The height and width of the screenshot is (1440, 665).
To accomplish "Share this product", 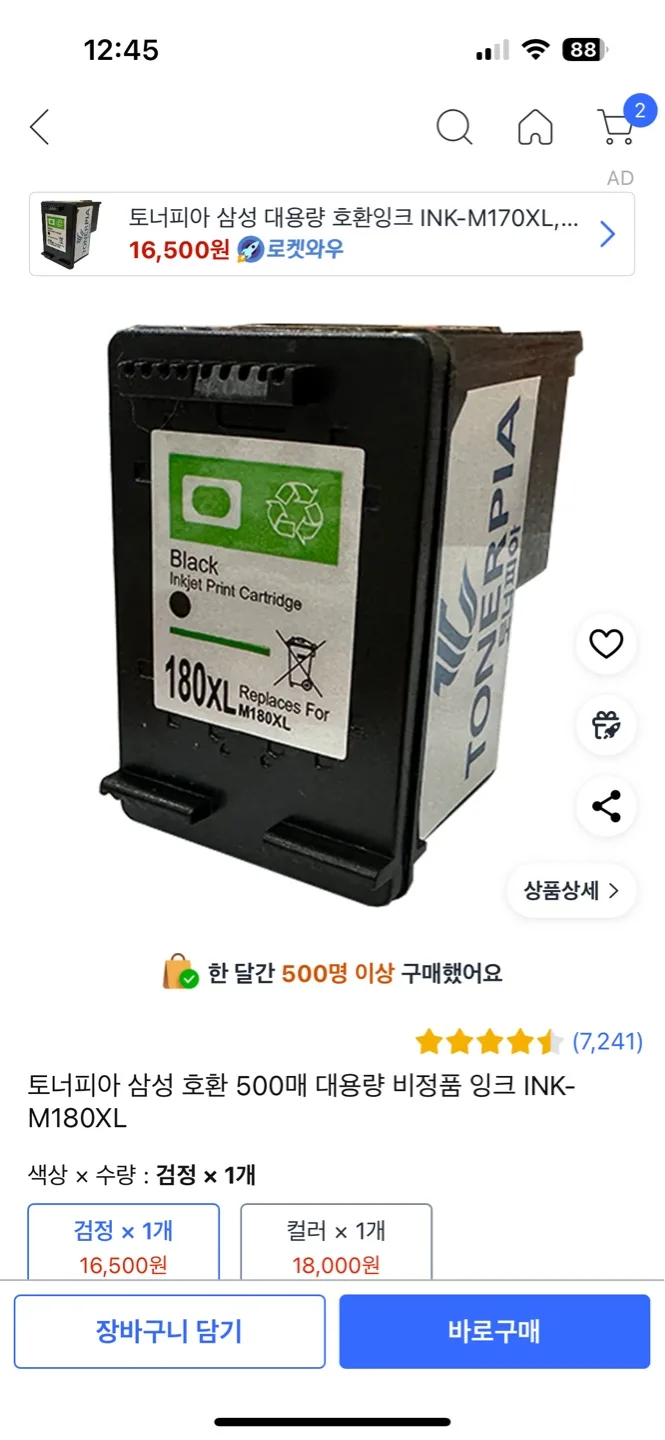I will tap(606, 806).
